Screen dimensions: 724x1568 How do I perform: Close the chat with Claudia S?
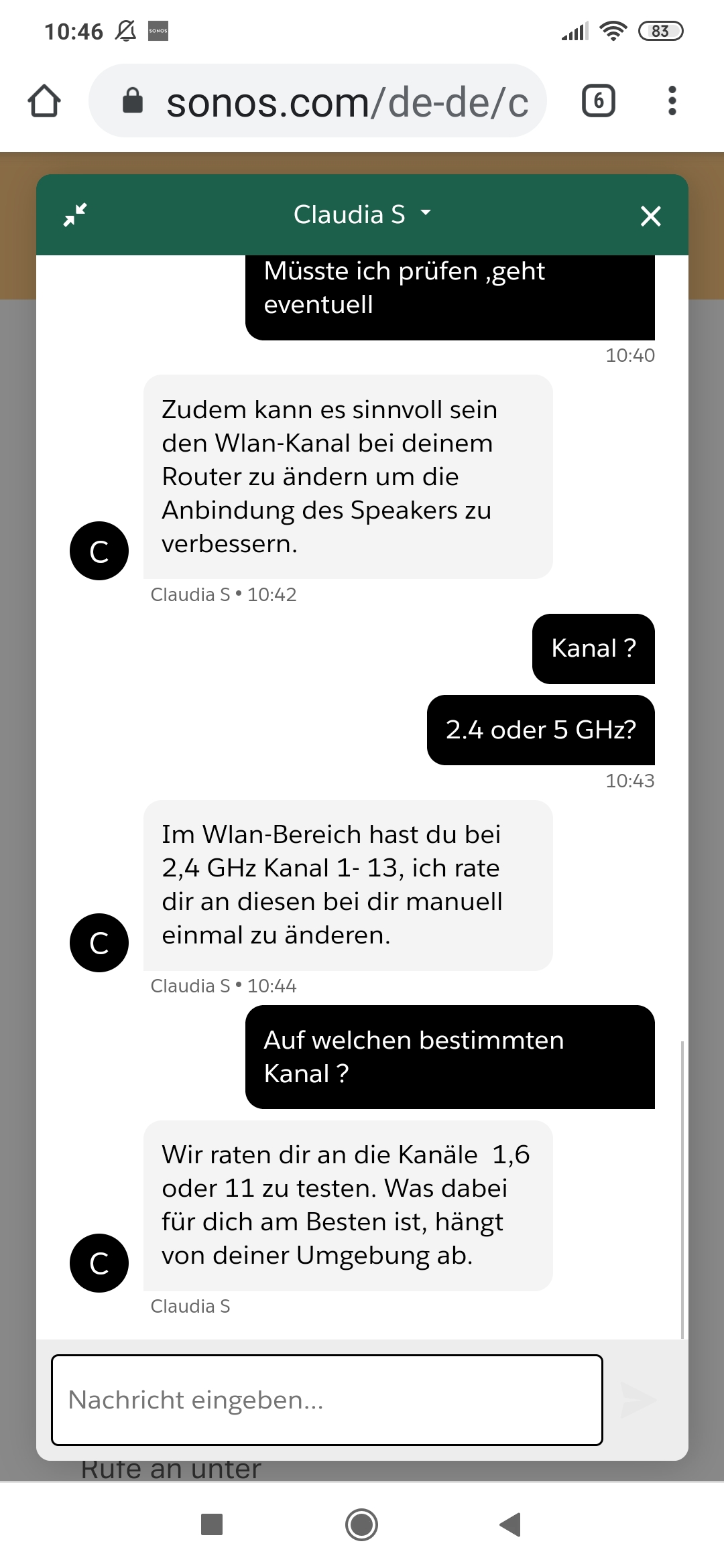pyautogui.click(x=650, y=216)
